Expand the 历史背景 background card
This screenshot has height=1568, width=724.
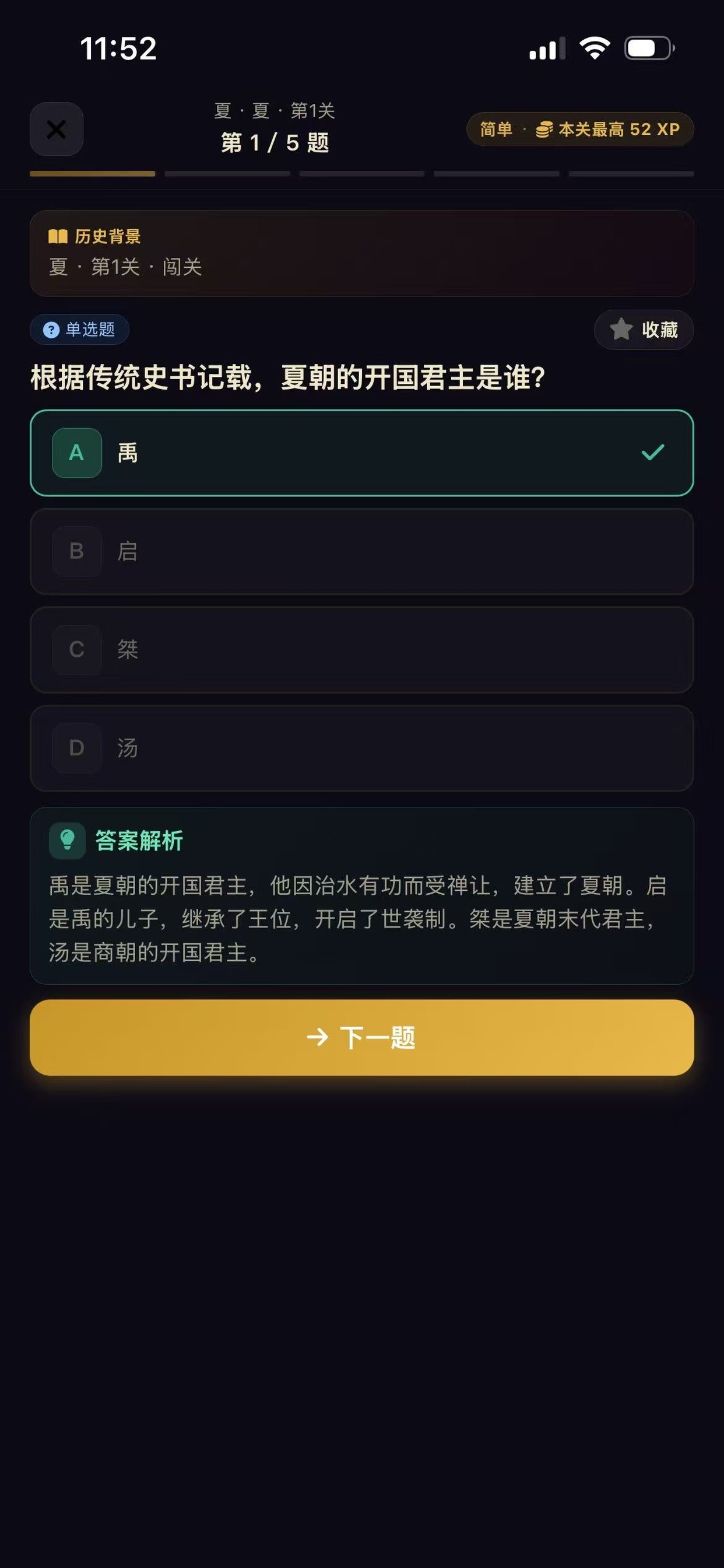361,253
